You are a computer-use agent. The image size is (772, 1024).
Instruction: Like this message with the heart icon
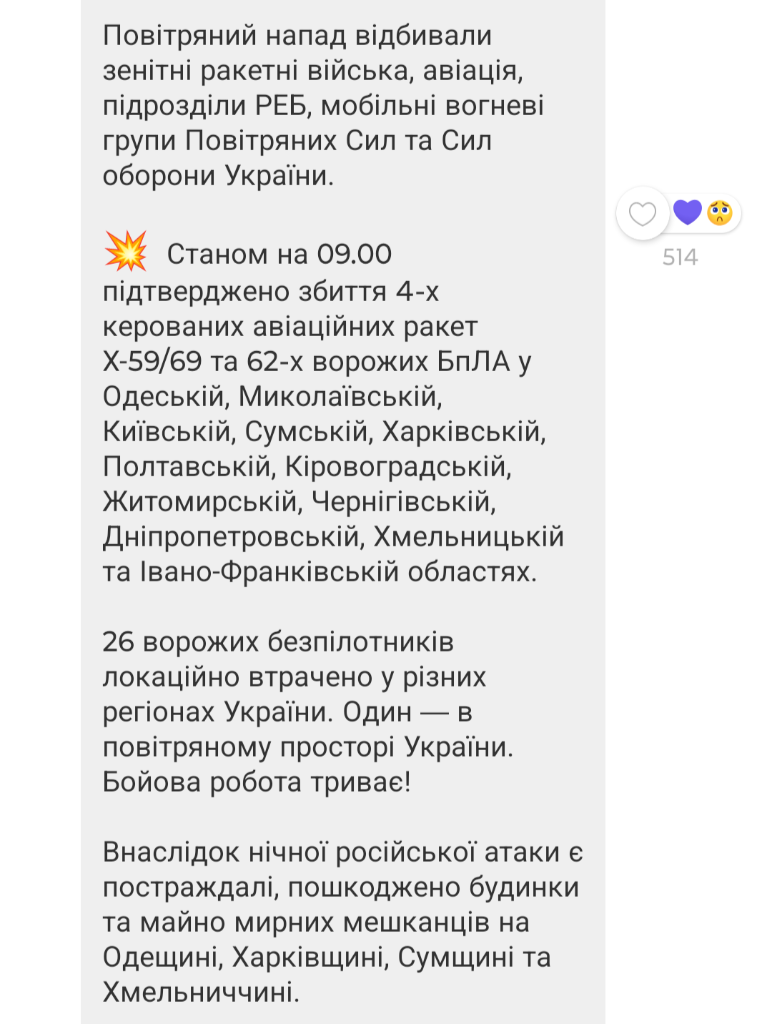[642, 213]
